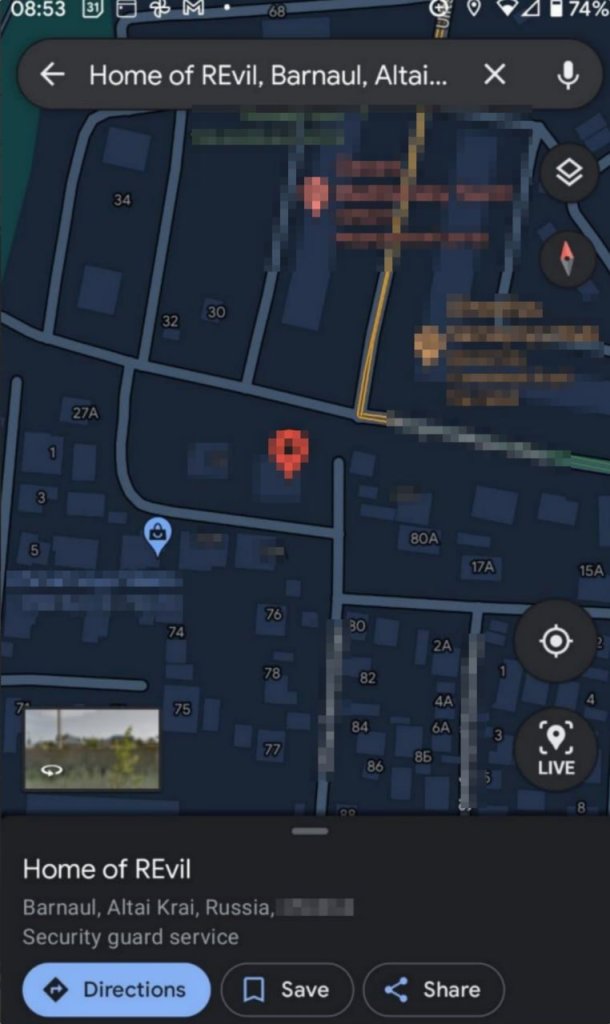Launch Live View navigation
The width and height of the screenshot is (610, 1024).
click(x=556, y=750)
